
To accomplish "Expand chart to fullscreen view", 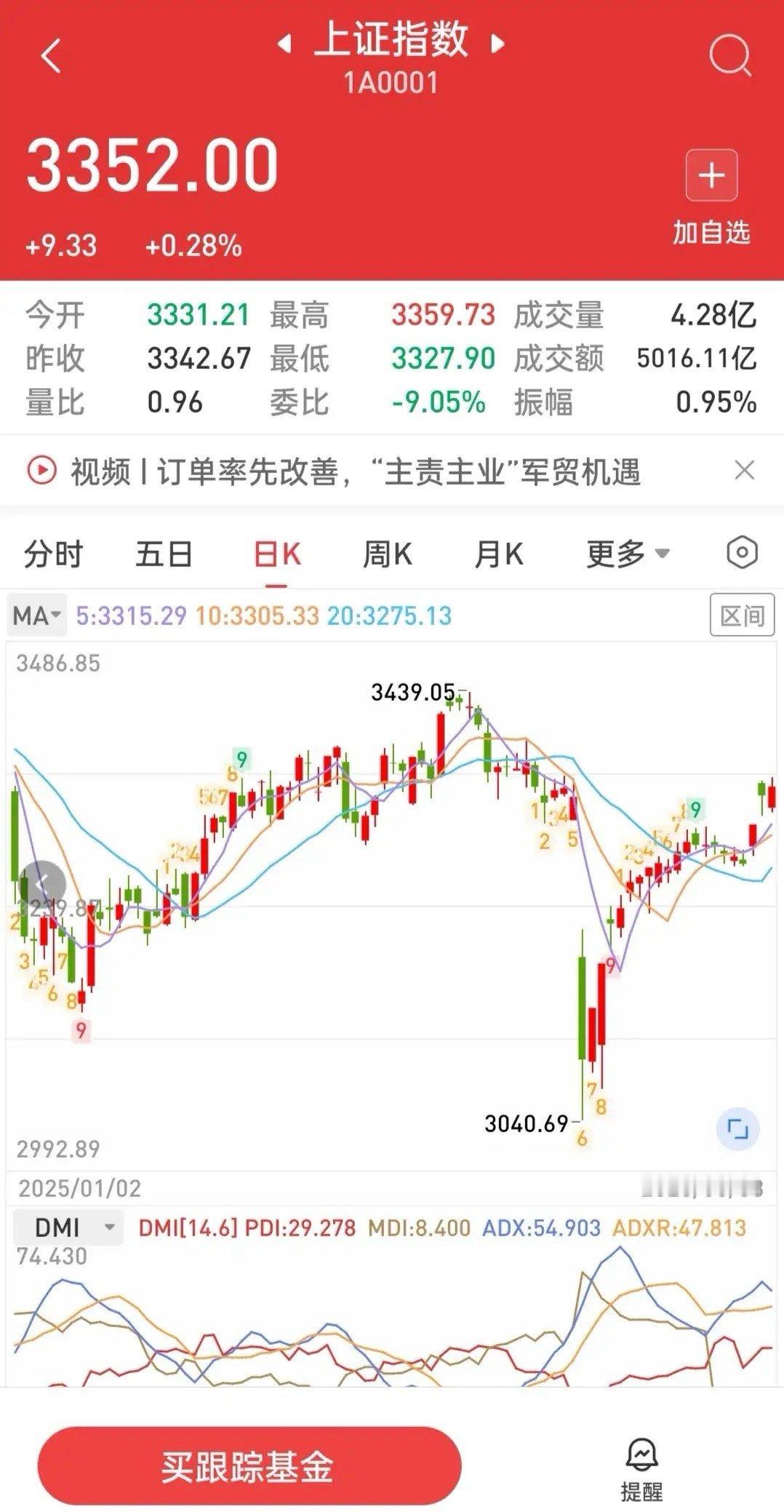I will tap(737, 1130).
